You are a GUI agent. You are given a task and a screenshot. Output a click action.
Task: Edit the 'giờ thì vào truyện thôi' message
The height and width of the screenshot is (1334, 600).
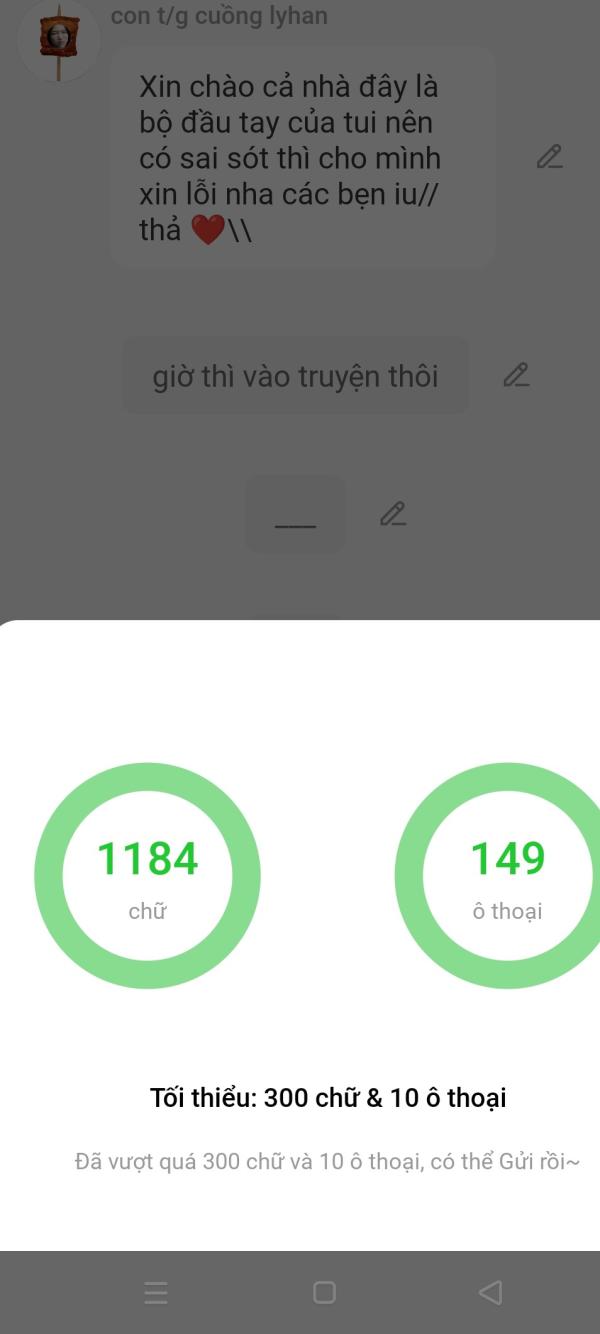click(516, 375)
